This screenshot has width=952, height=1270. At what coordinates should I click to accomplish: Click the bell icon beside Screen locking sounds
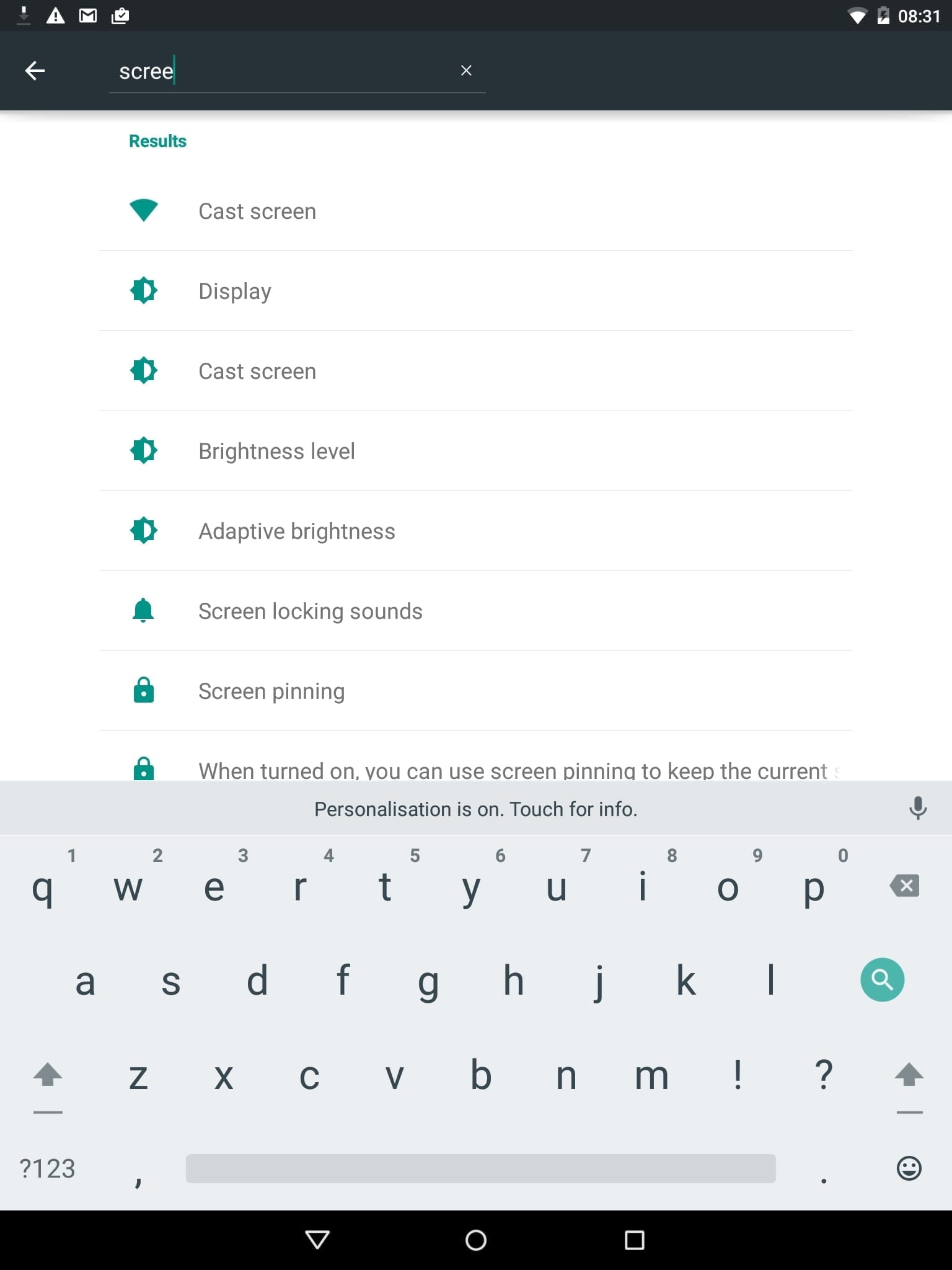tap(143, 610)
